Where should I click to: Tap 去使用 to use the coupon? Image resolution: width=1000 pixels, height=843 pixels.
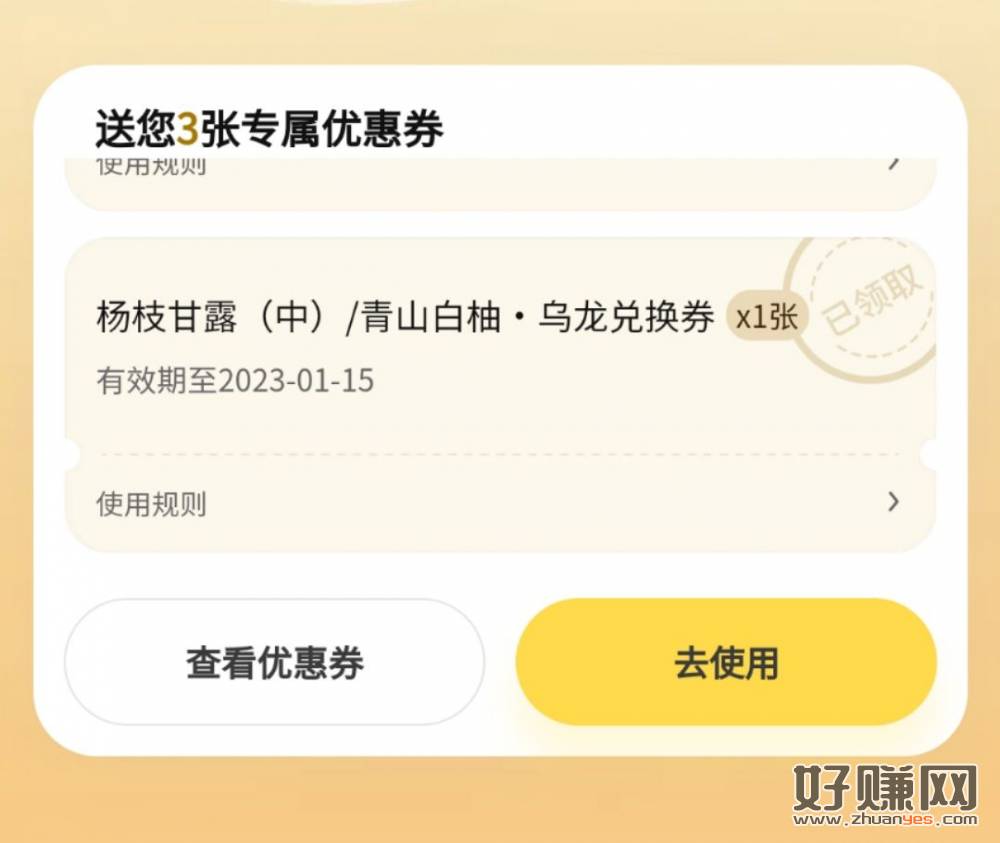(726, 662)
